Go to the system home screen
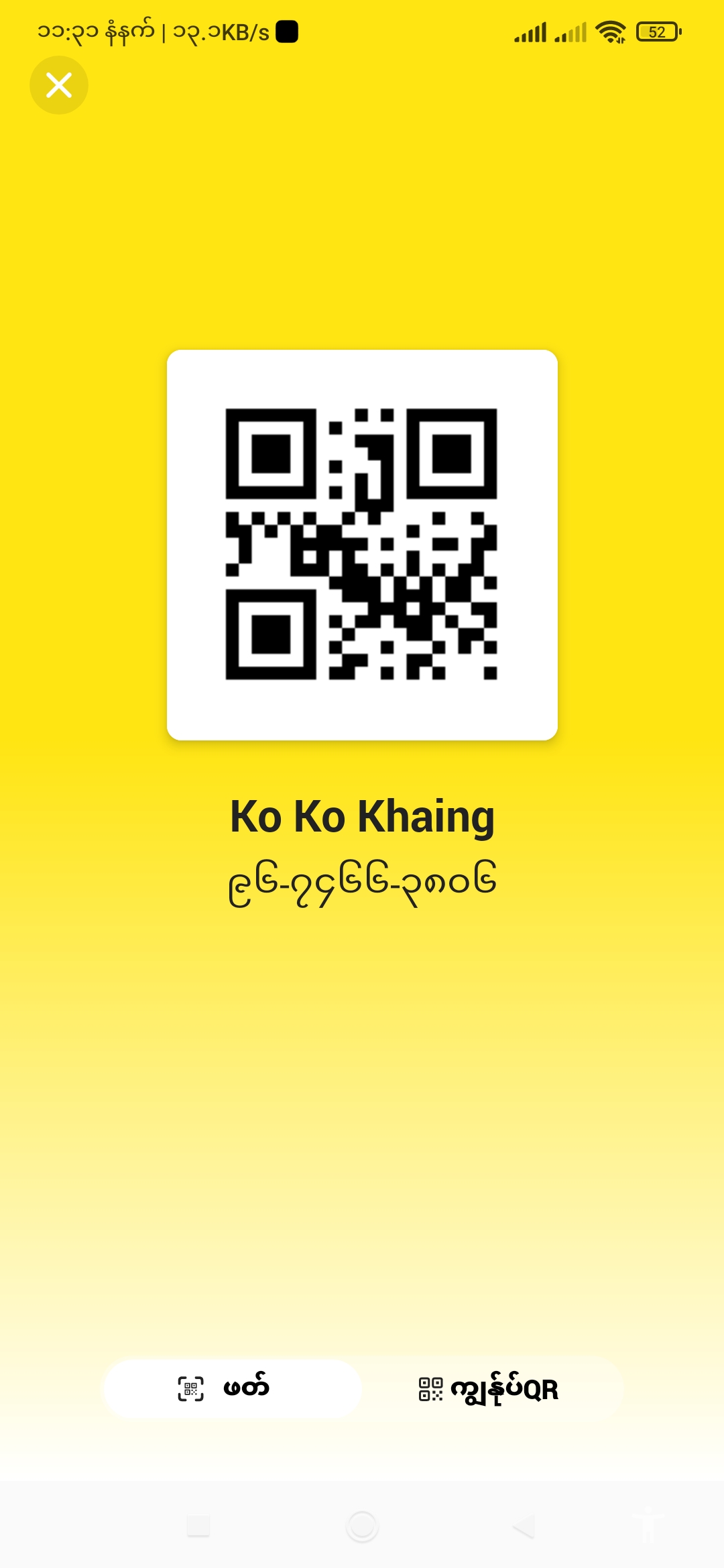The image size is (724, 1568). click(362, 1526)
